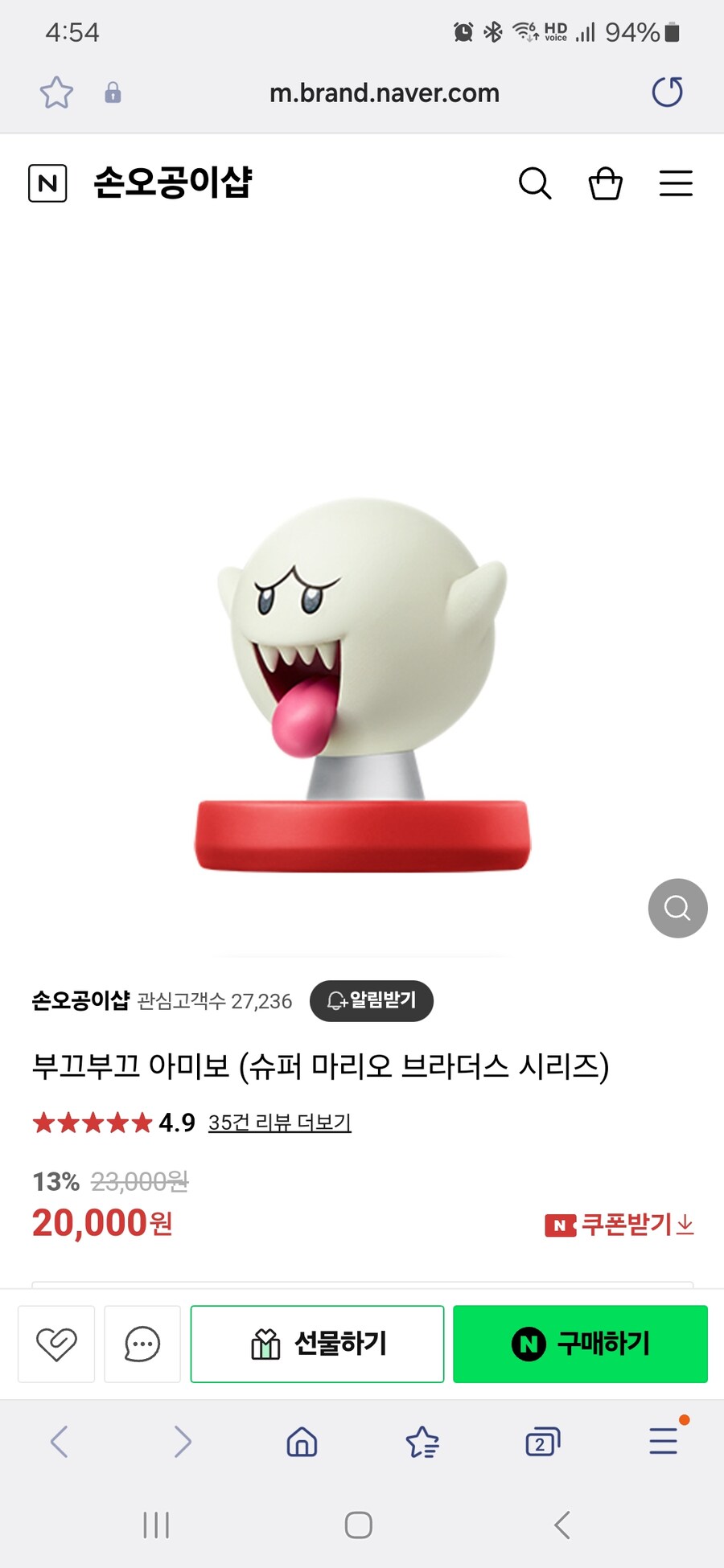Open the browser bookmarks list

[422, 1442]
